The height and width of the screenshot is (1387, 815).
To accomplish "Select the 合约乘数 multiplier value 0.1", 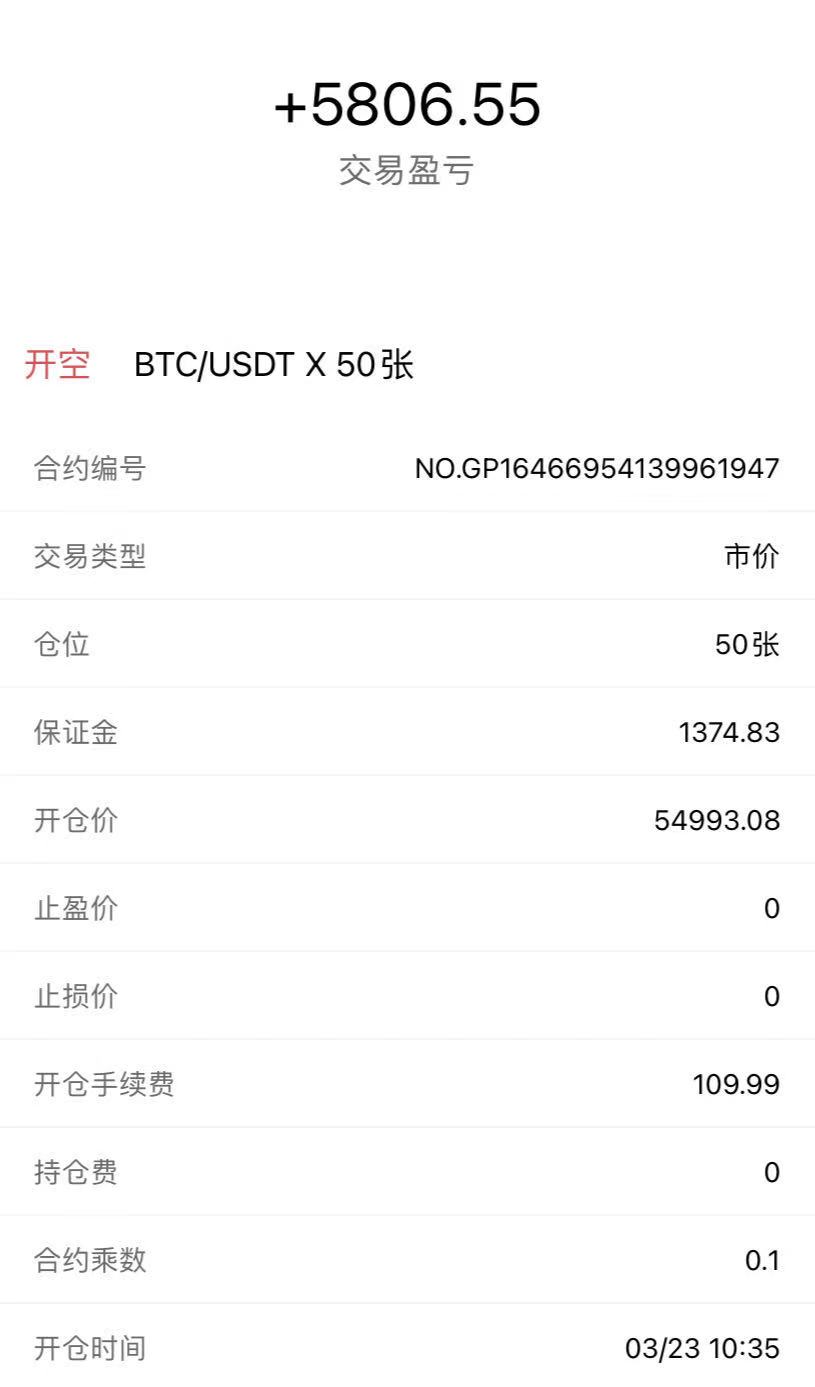I will point(762,1260).
